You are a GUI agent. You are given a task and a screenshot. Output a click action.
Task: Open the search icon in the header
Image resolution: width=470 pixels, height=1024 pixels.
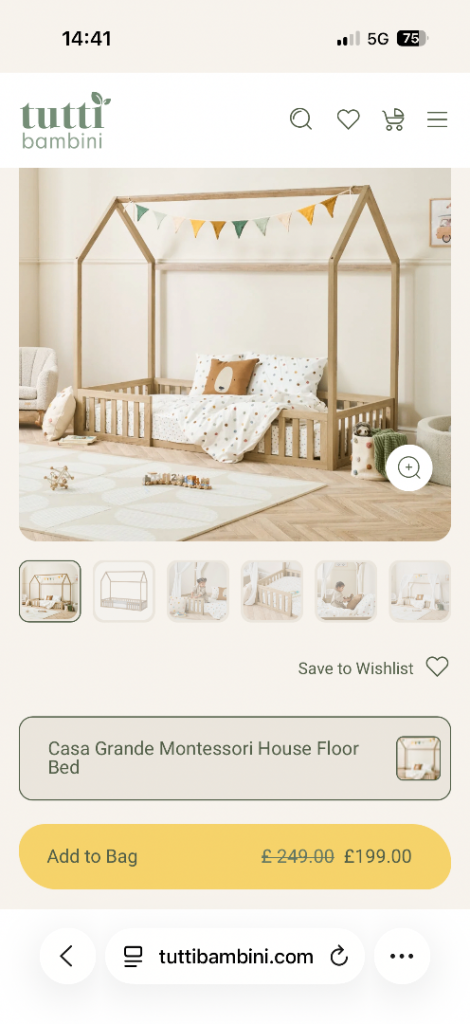pyautogui.click(x=301, y=120)
